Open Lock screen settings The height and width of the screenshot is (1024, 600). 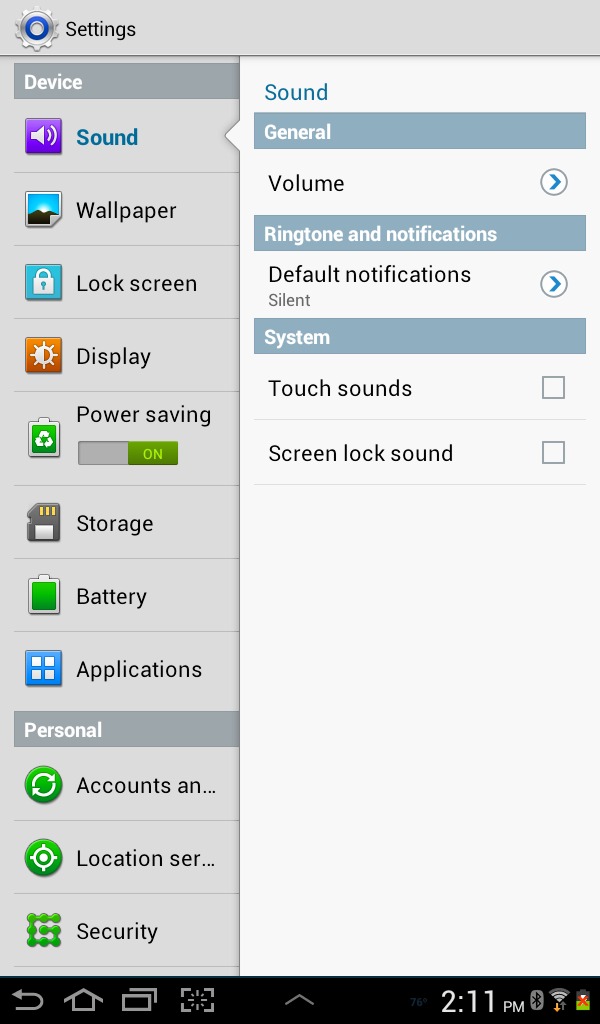[x=126, y=283]
